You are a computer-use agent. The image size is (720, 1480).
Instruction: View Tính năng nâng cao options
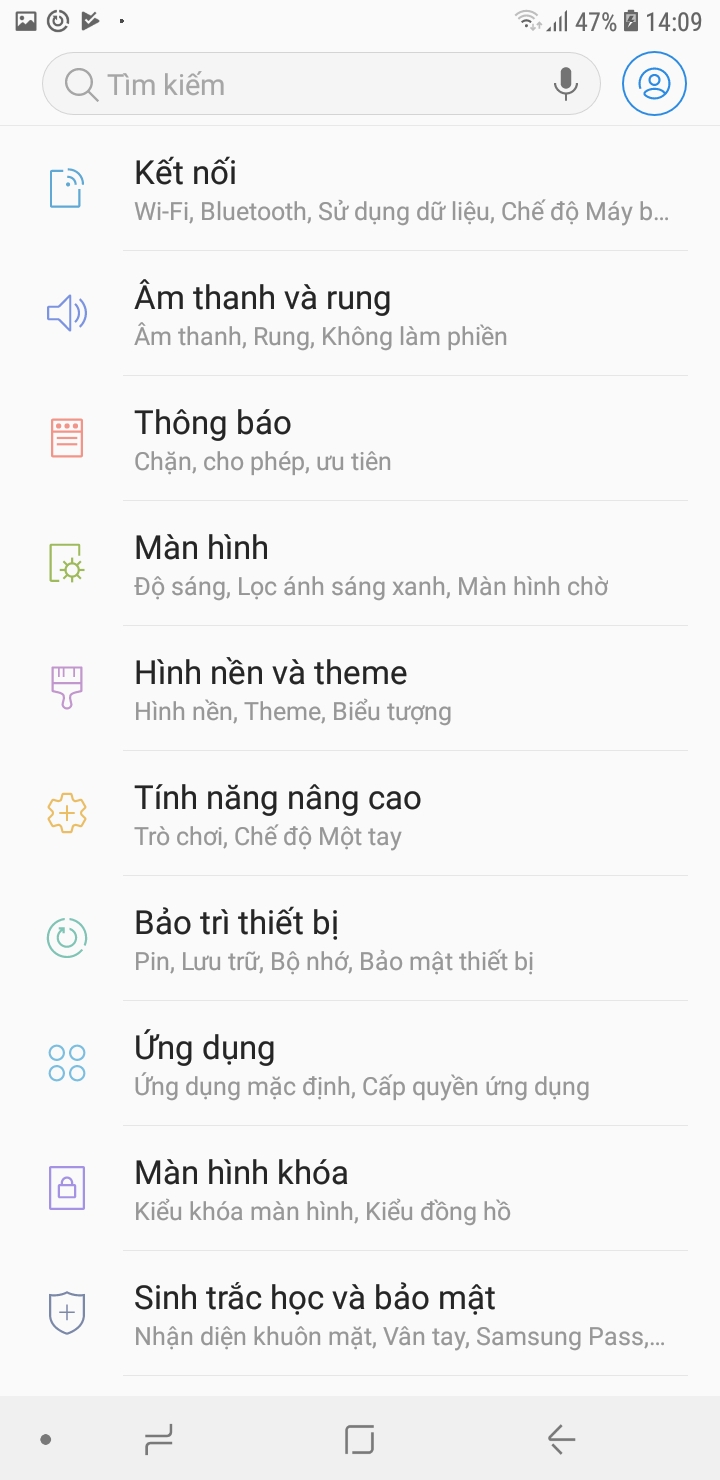(400, 814)
